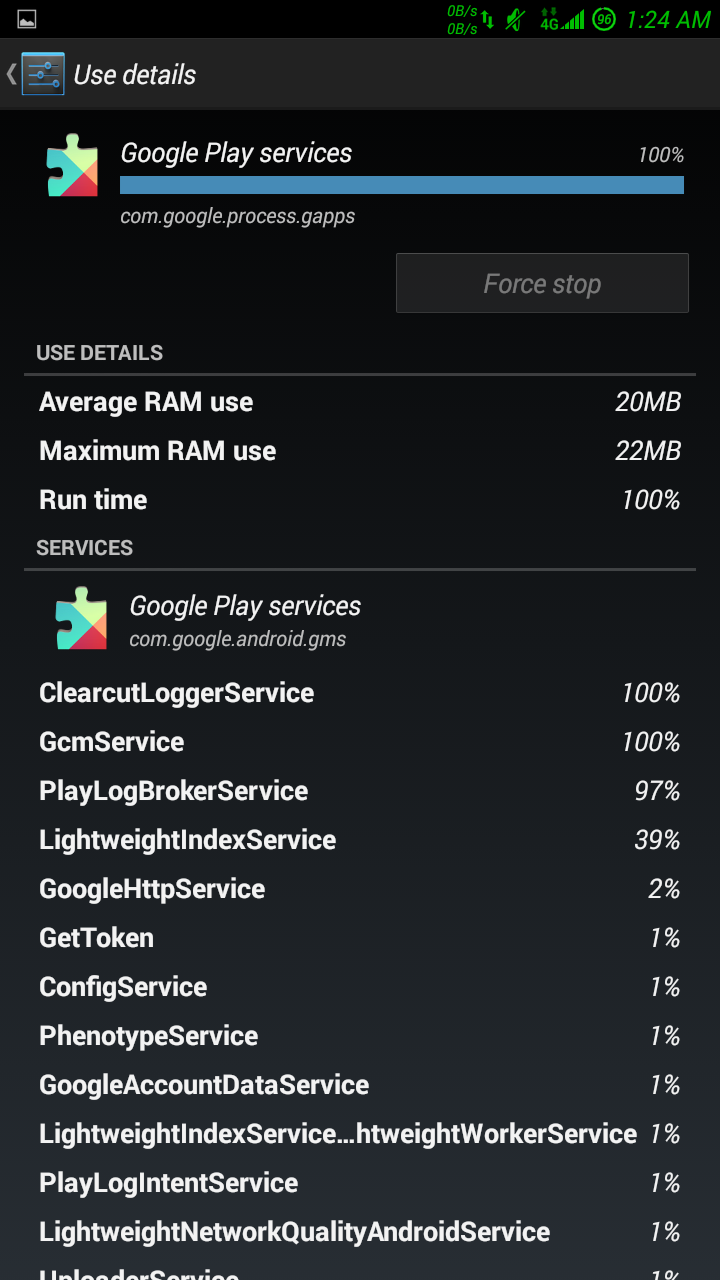Go back via the Use details header
The height and width of the screenshot is (1280, 720).
(x=101, y=74)
